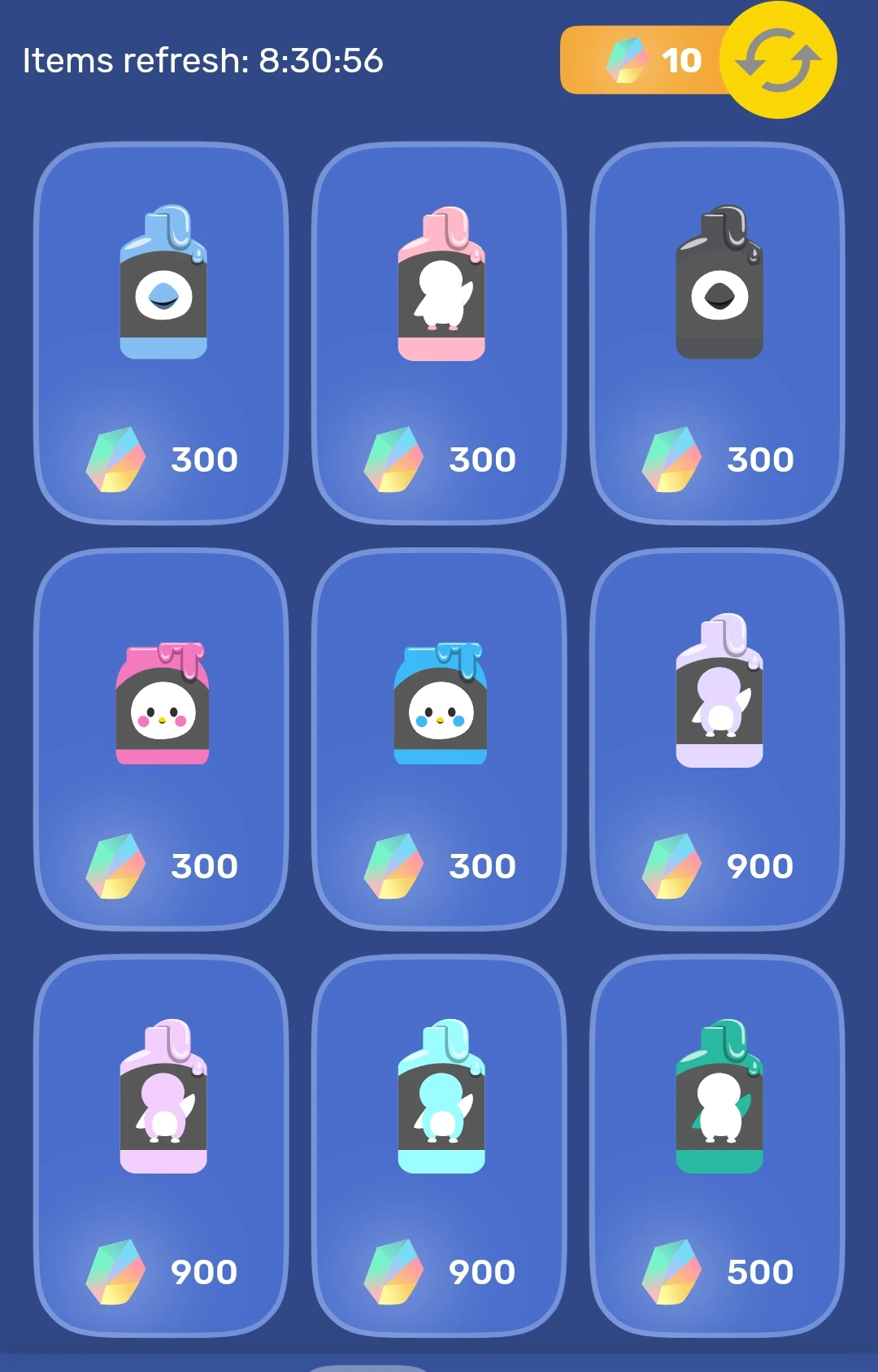Select the green penguin paint for 500

point(718,1145)
